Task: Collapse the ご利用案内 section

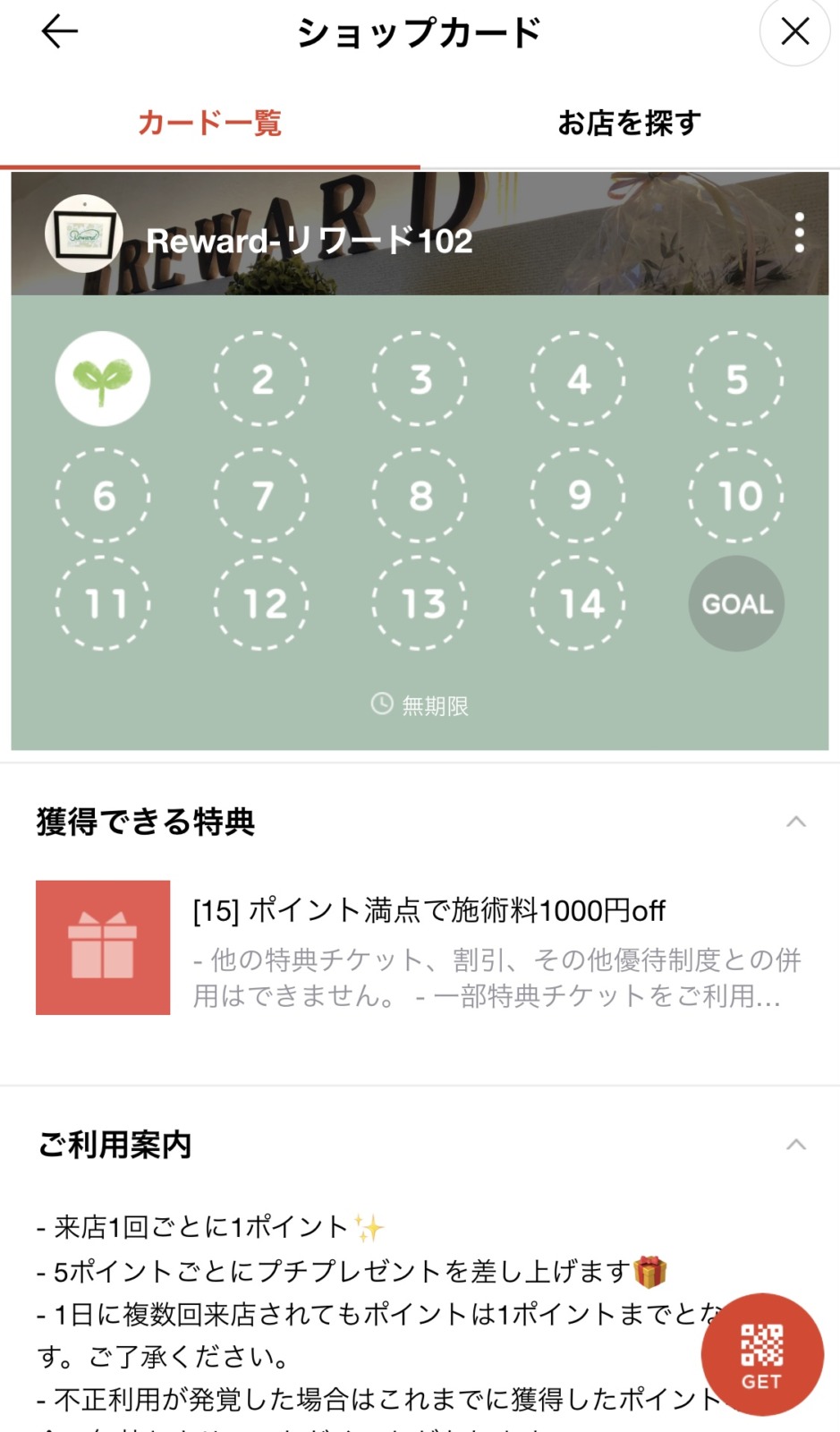Action: (x=795, y=1145)
